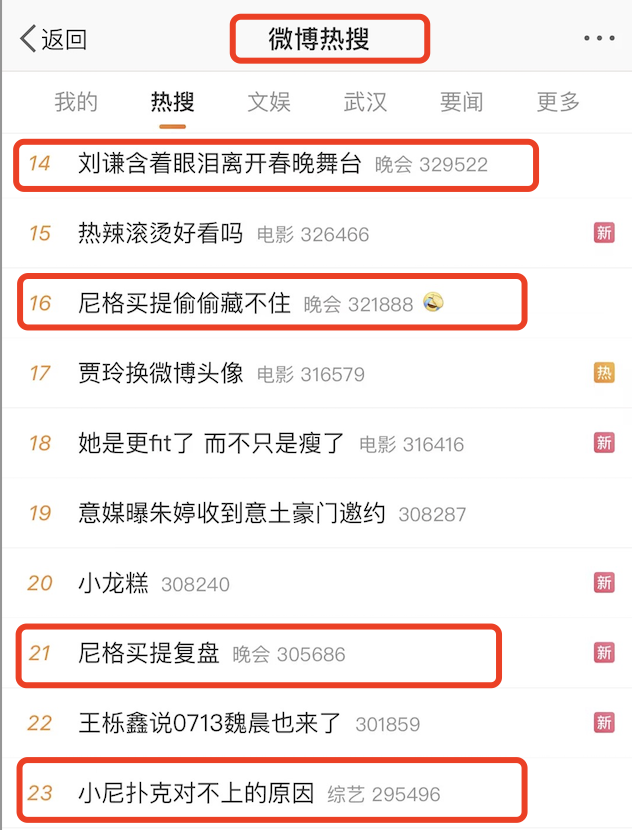Open 王栎鑫说0713魏晨也来了

point(210,723)
